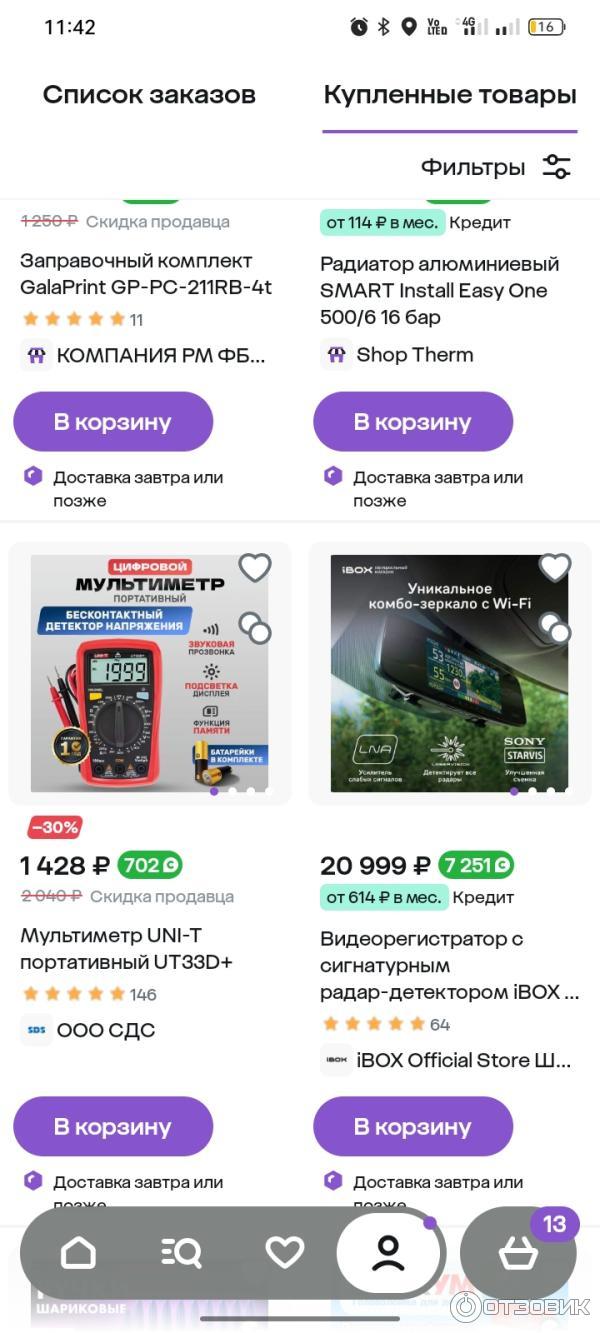Compare the iBOX видеорегистратор
This screenshot has width=600, height=1333.
coord(555,628)
